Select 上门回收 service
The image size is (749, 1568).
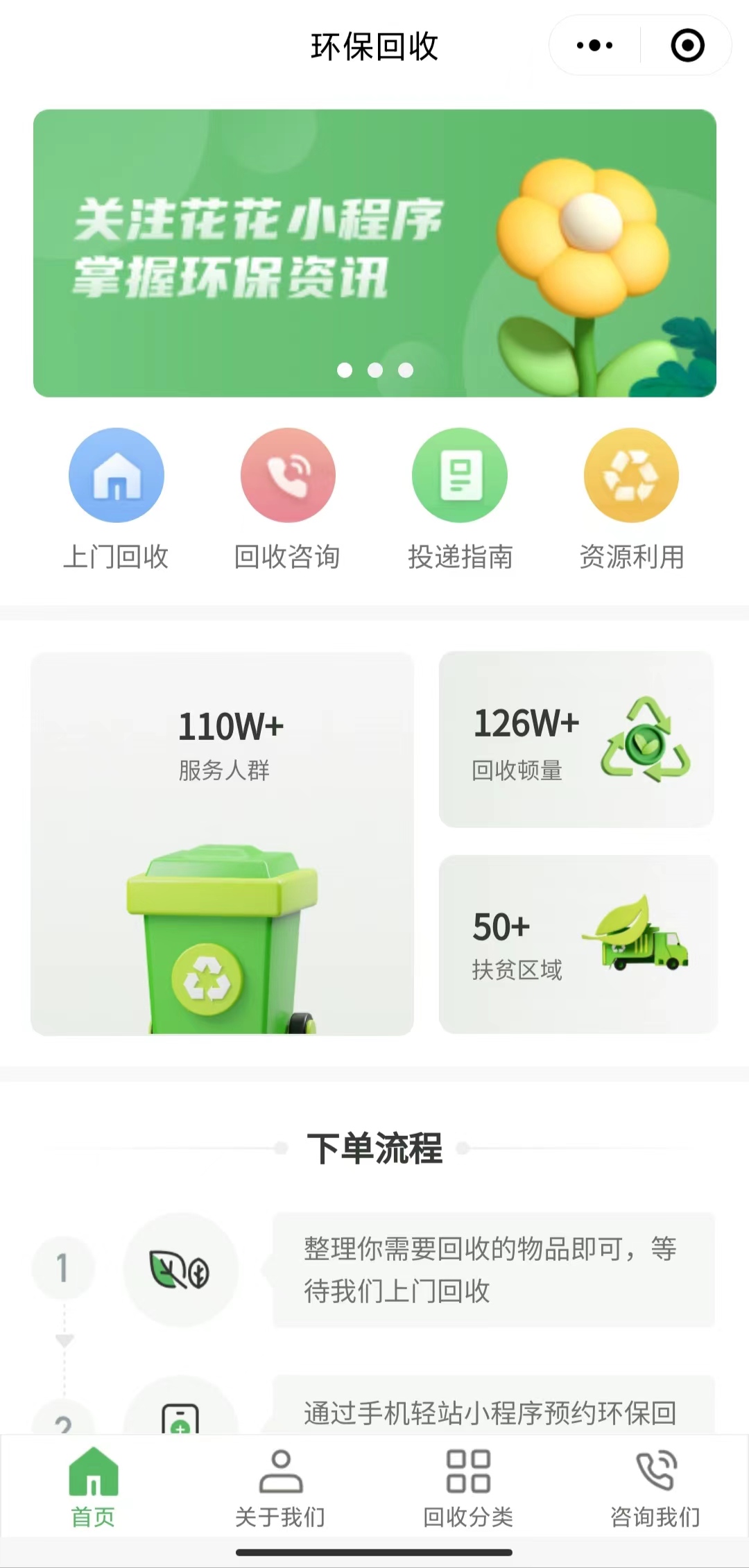[117, 499]
